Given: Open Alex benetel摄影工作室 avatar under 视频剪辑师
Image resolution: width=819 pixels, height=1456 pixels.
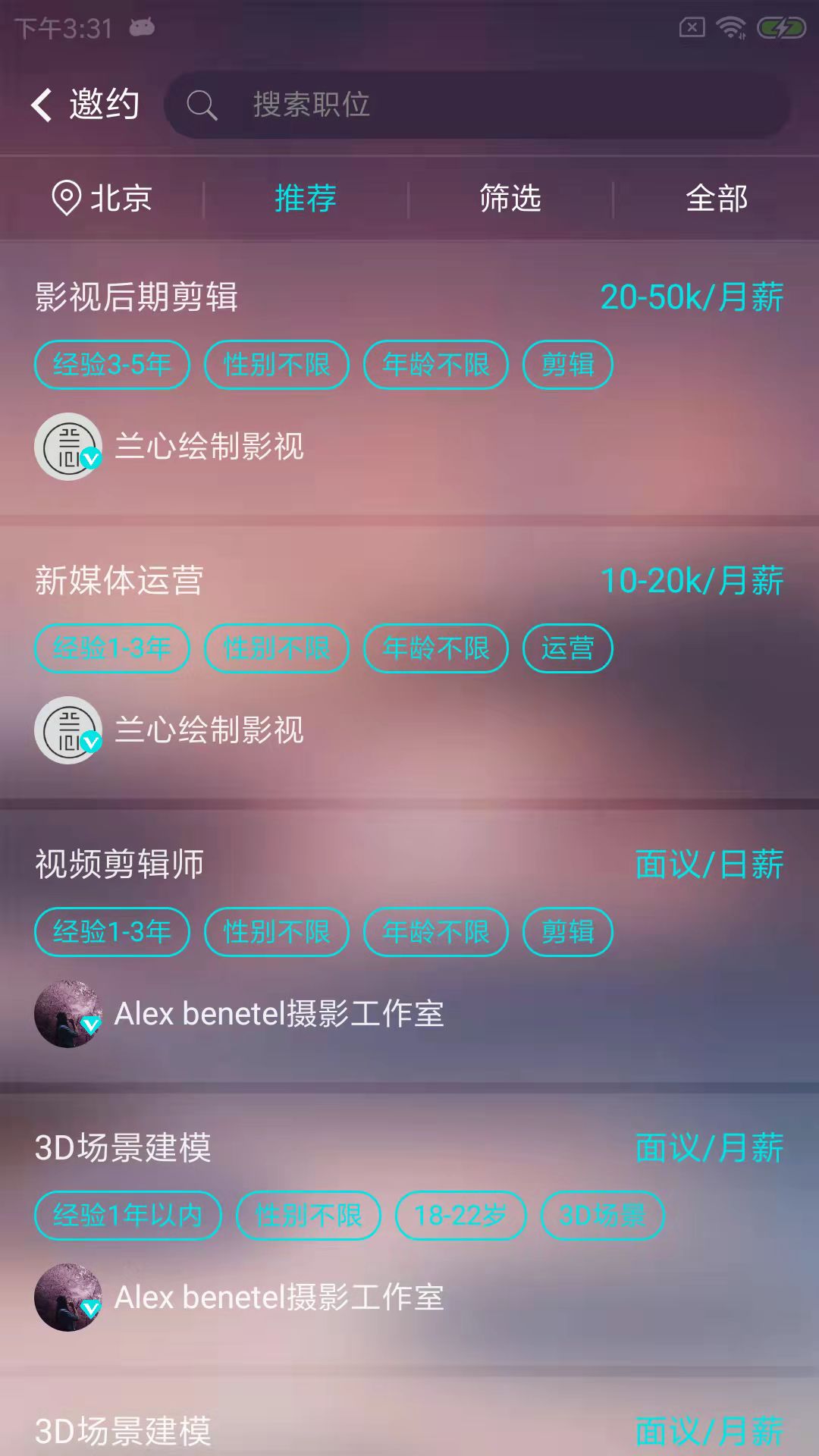Looking at the screenshot, I should point(67,1015).
